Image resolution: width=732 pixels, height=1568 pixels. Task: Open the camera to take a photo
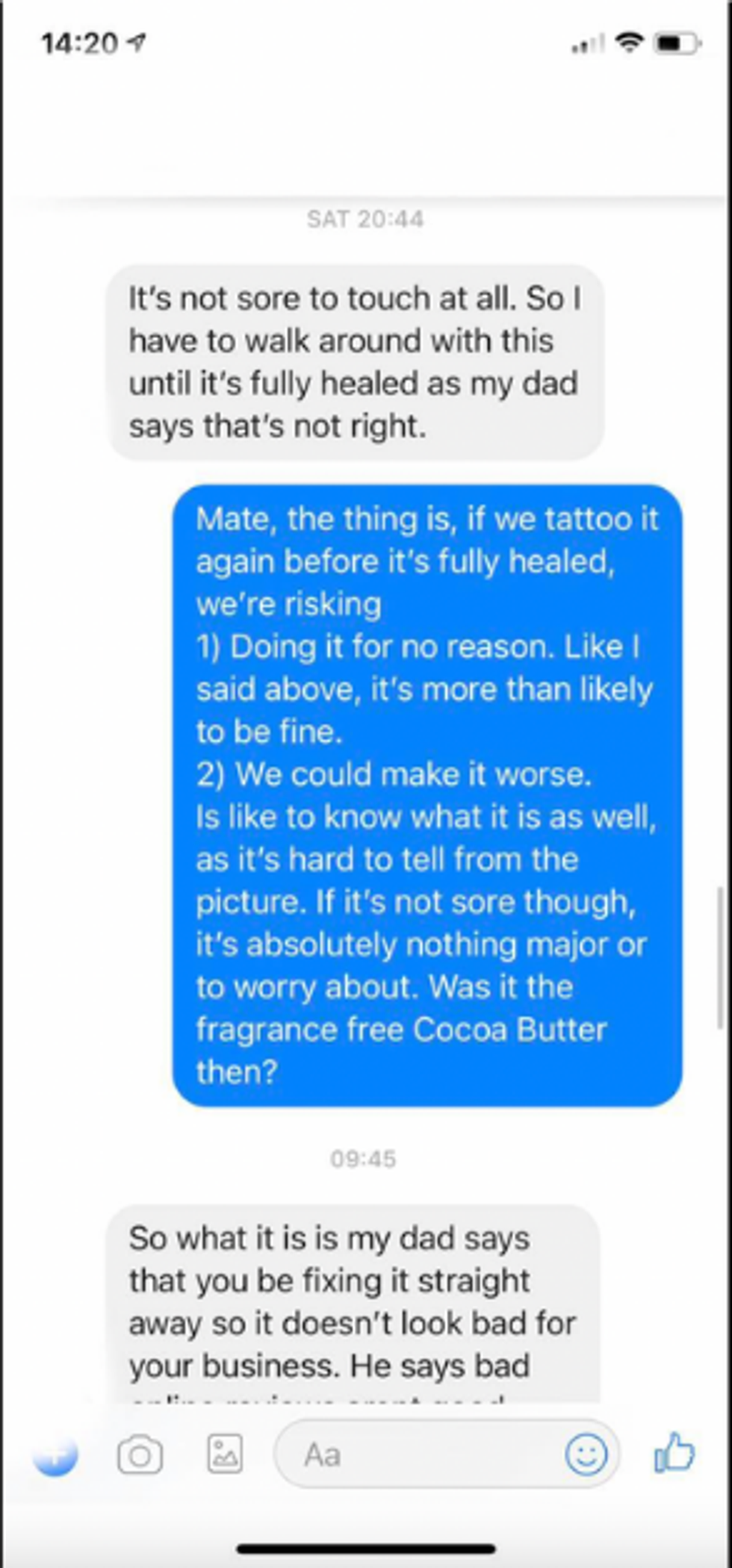[x=140, y=1455]
